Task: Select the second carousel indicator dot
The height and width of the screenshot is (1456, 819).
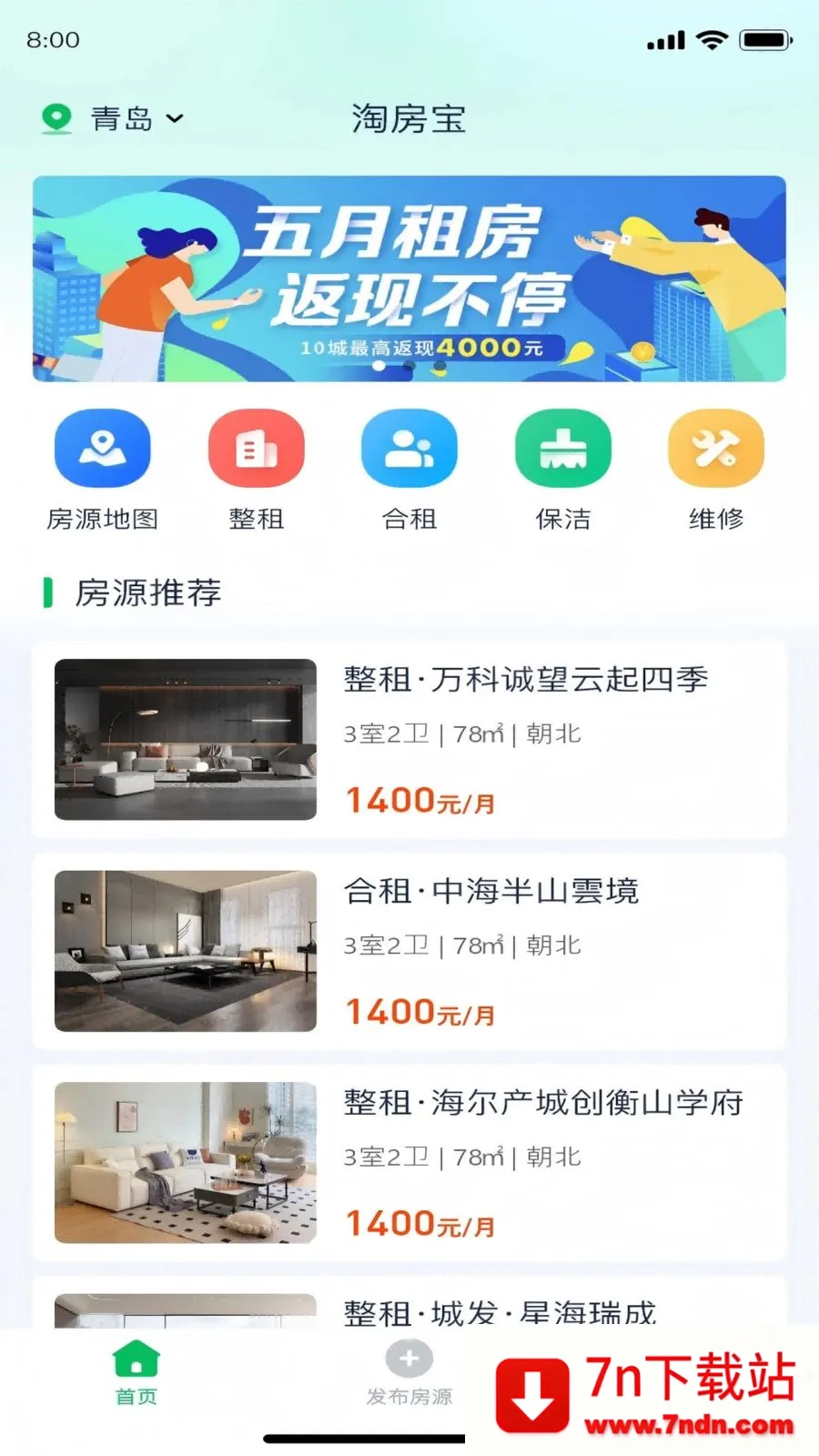Action: click(x=408, y=367)
